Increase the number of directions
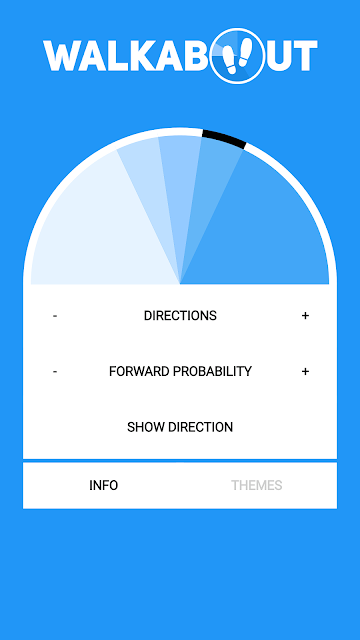The width and height of the screenshot is (360, 640). coord(305,316)
